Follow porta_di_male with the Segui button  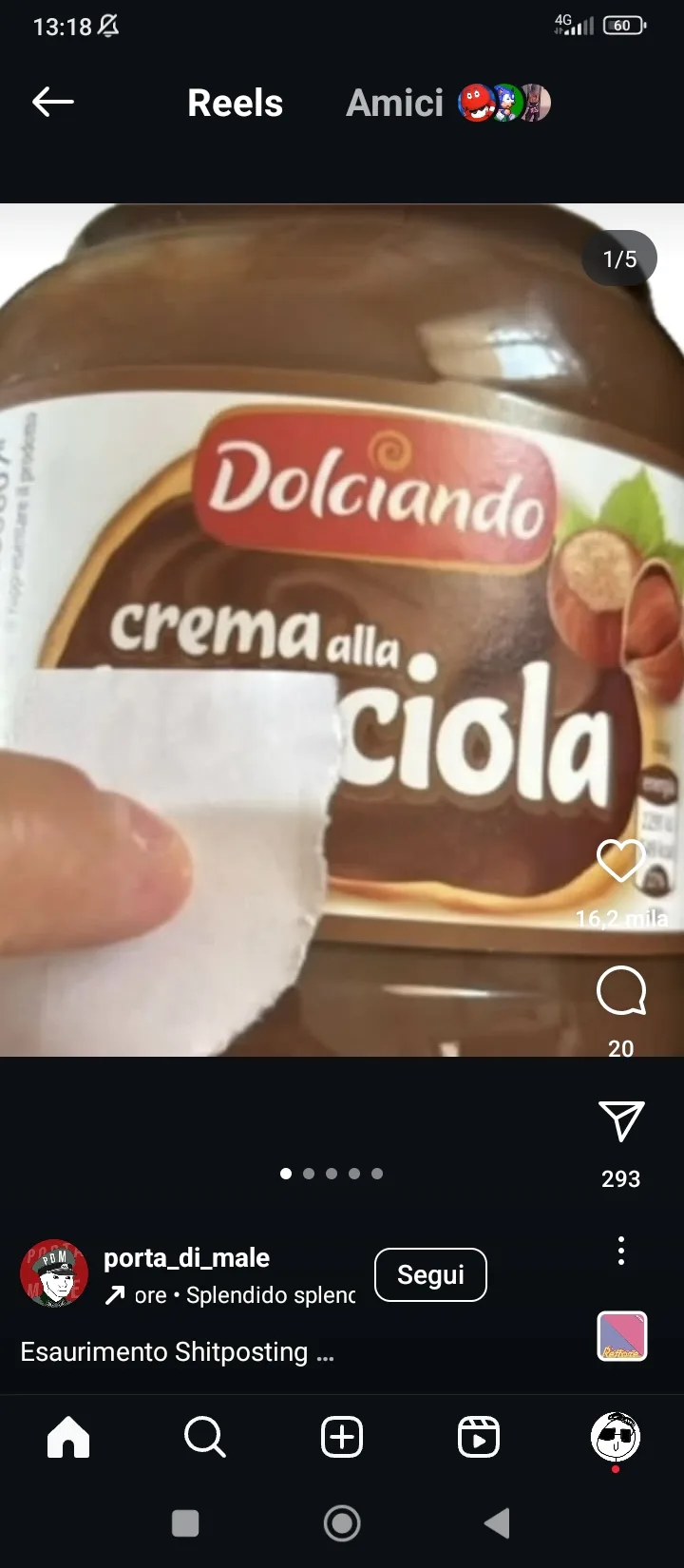tap(430, 1274)
